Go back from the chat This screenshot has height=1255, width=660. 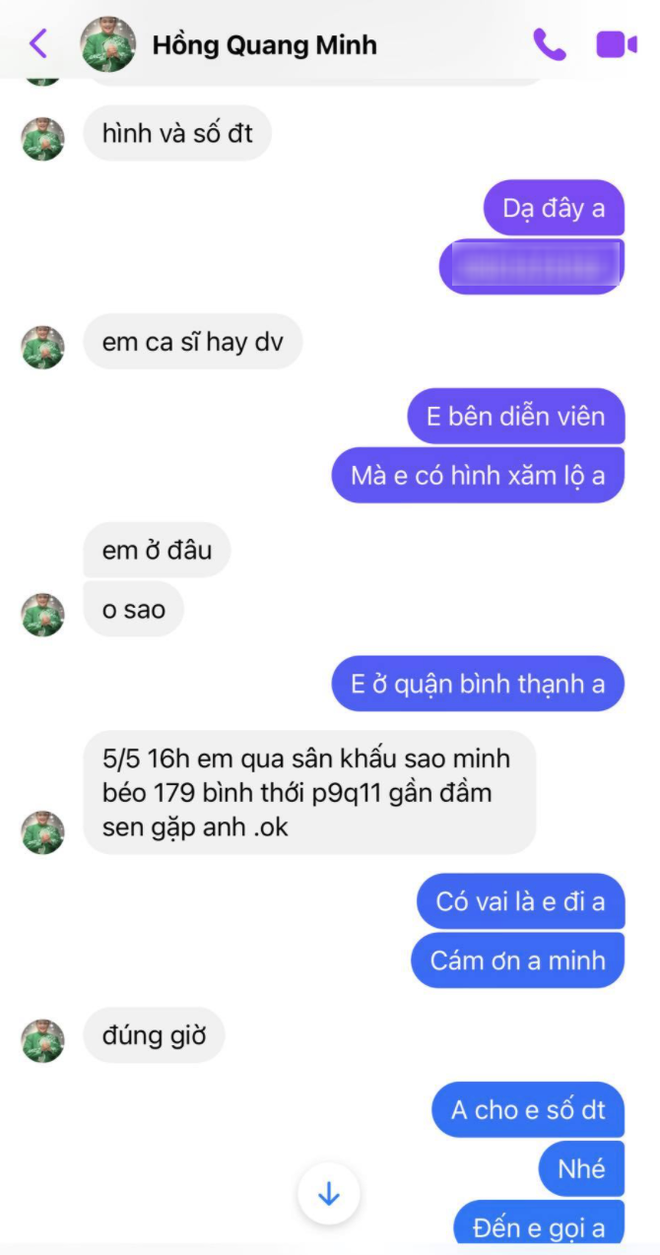pyautogui.click(x=38, y=44)
